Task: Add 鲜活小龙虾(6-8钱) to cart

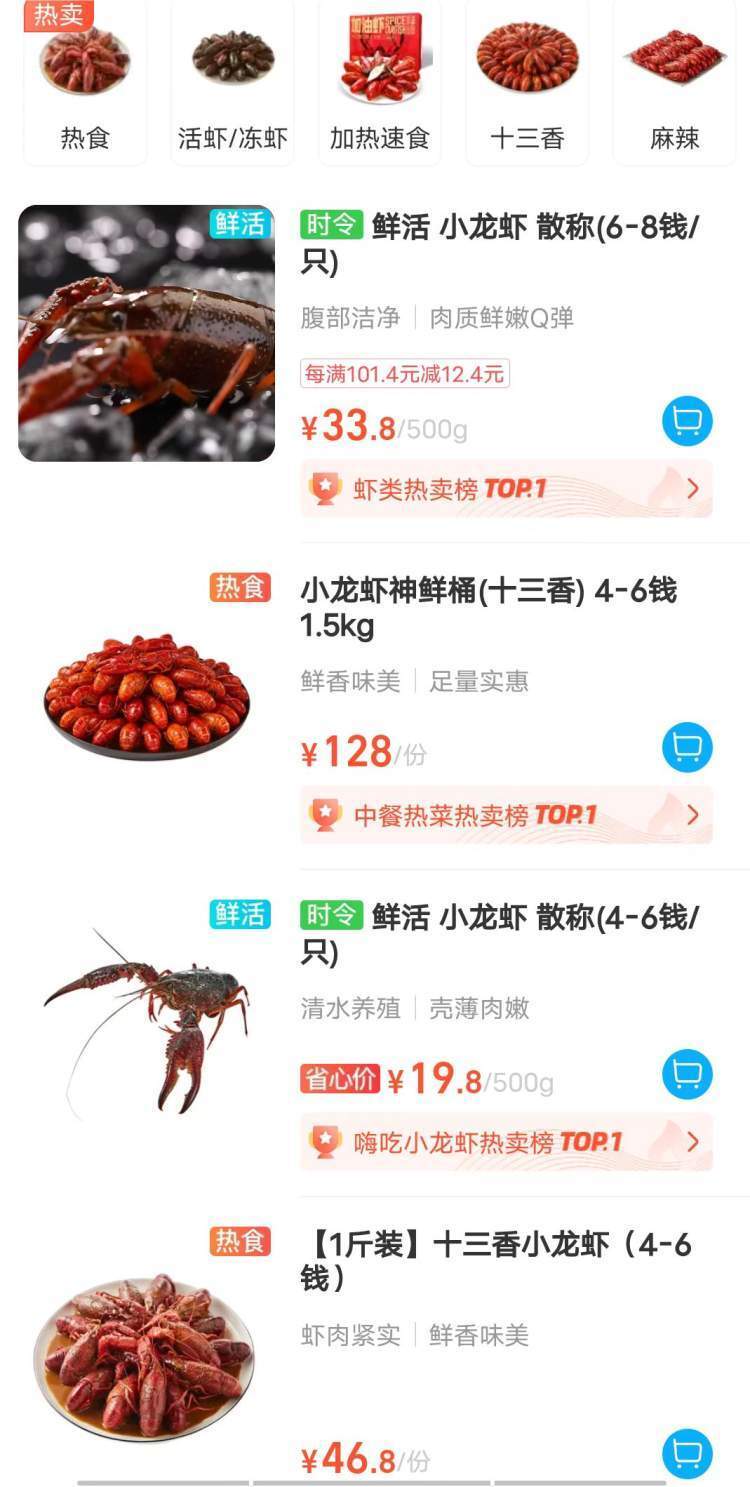Action: click(x=686, y=421)
